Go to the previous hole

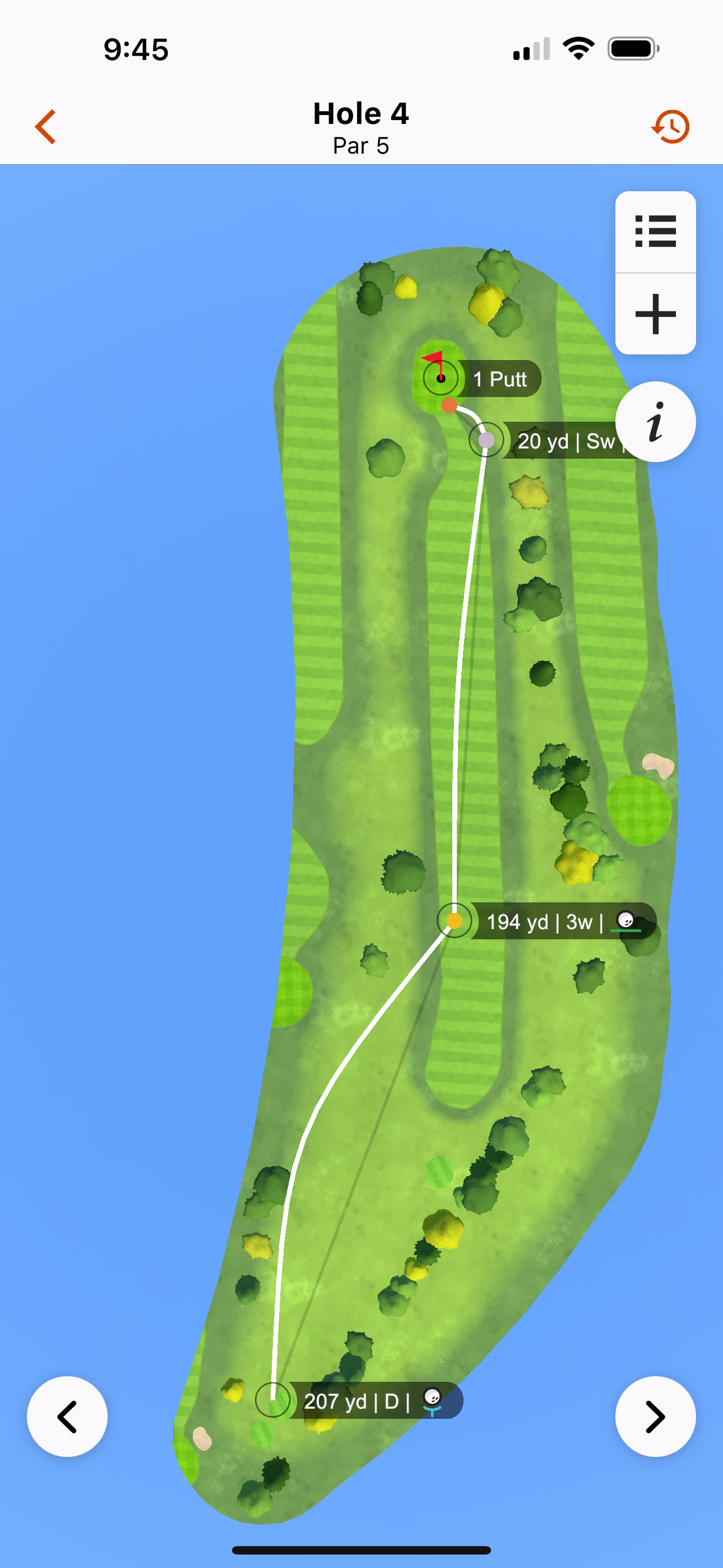pos(67,1417)
